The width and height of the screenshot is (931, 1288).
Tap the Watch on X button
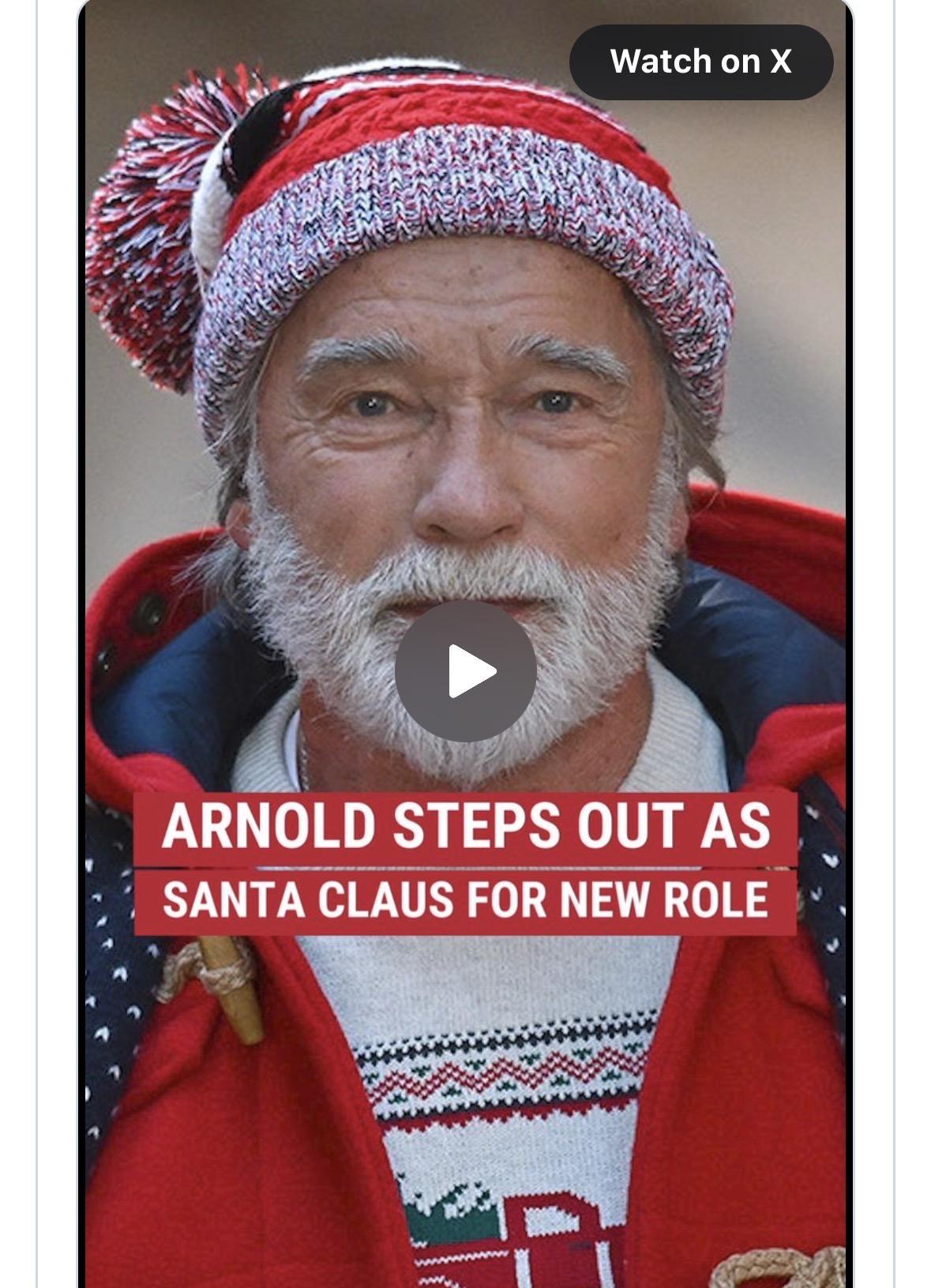click(700, 62)
